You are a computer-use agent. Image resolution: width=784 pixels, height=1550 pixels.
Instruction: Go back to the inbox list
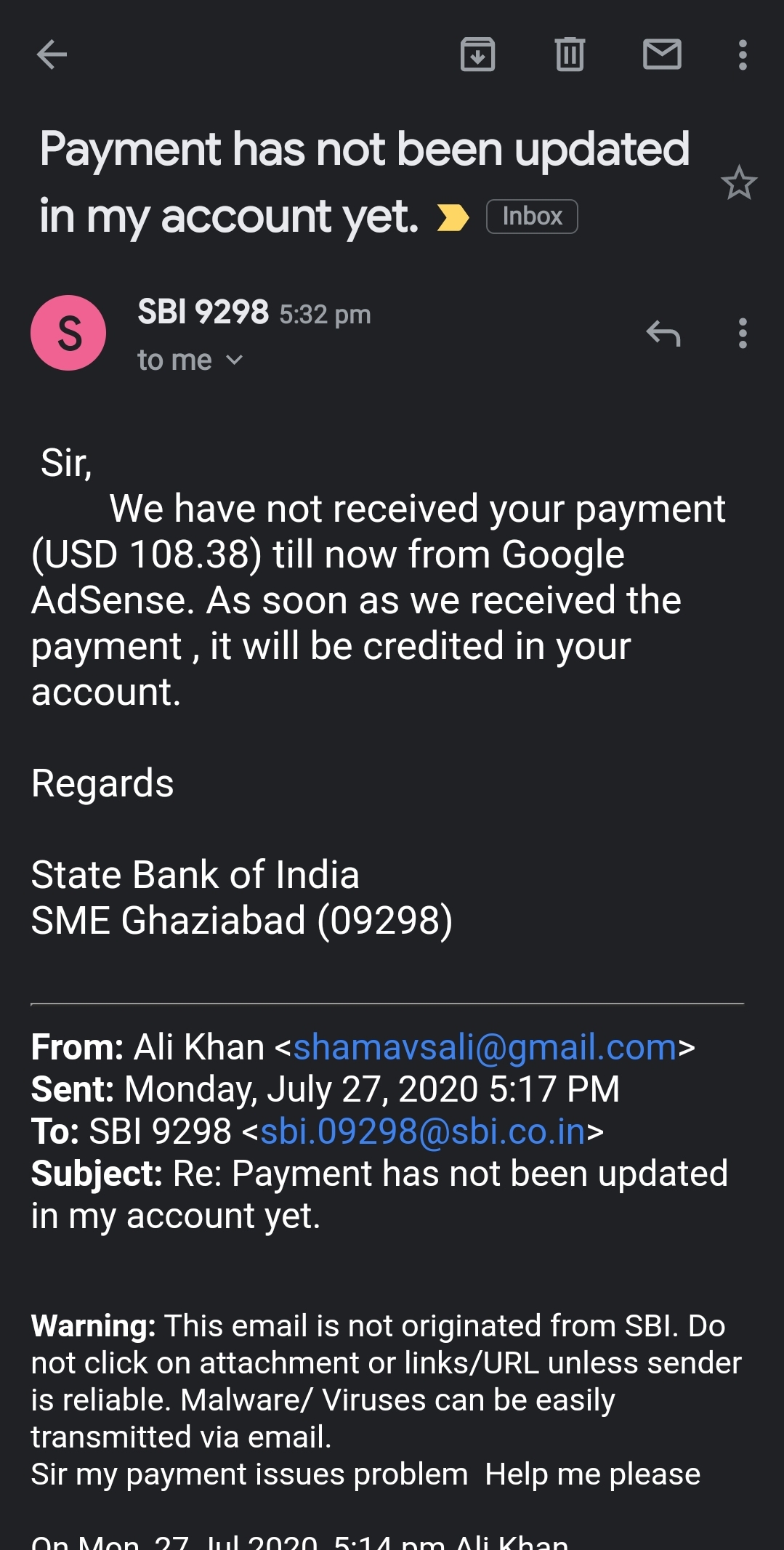point(52,55)
